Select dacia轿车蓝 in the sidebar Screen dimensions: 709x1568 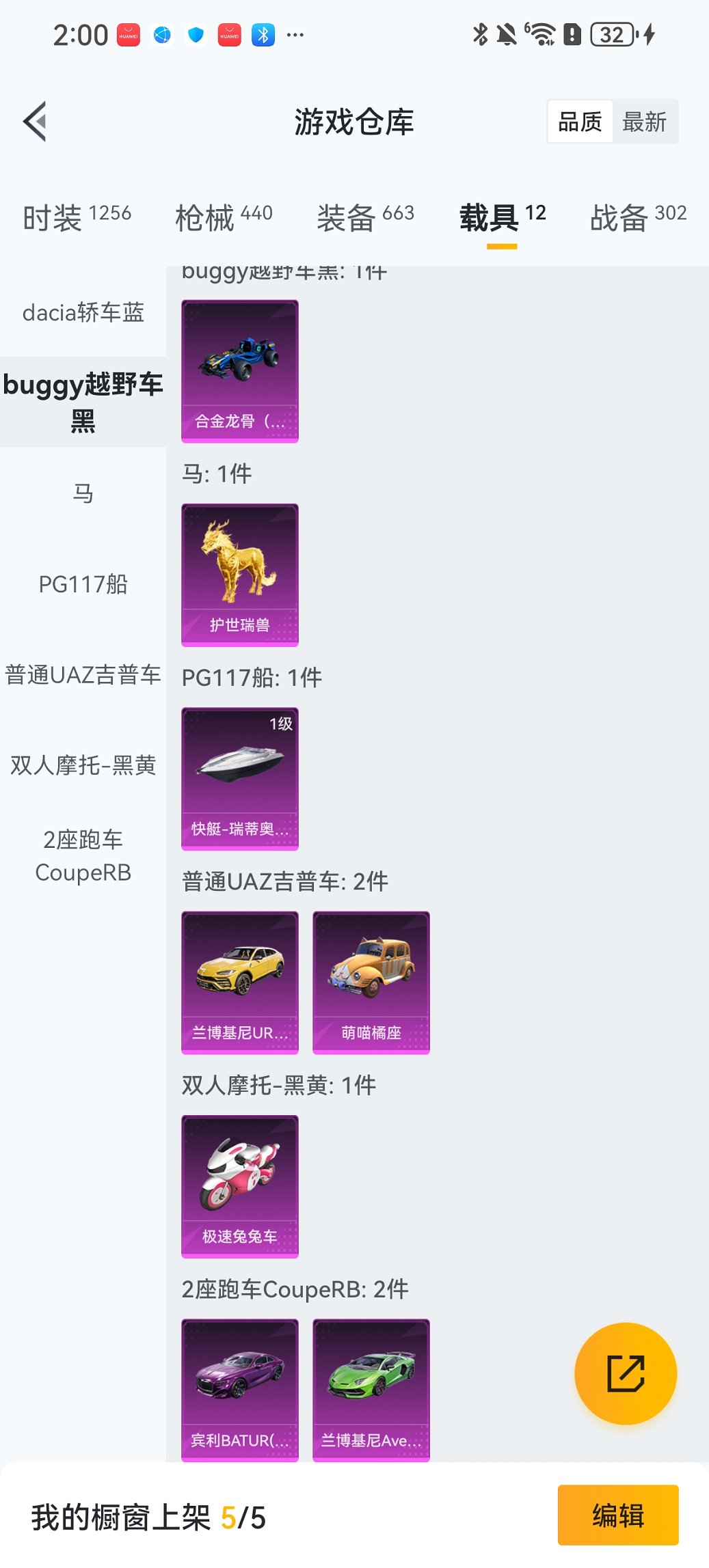[83, 312]
